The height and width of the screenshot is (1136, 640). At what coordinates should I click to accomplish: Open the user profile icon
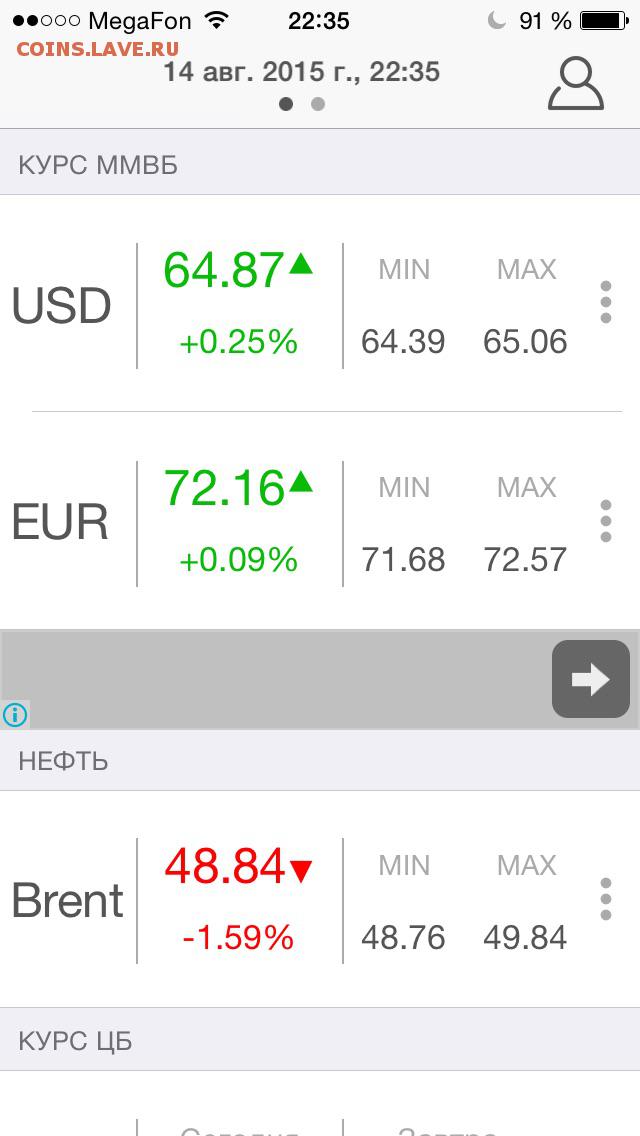coord(575,84)
